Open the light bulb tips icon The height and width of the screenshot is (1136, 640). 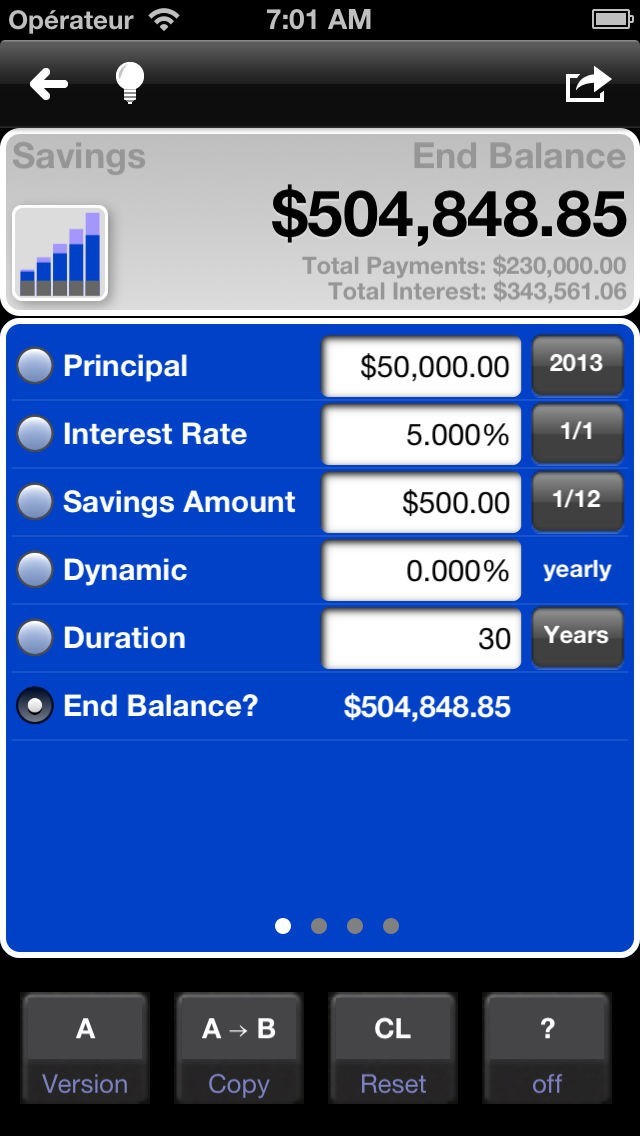pyautogui.click(x=128, y=85)
